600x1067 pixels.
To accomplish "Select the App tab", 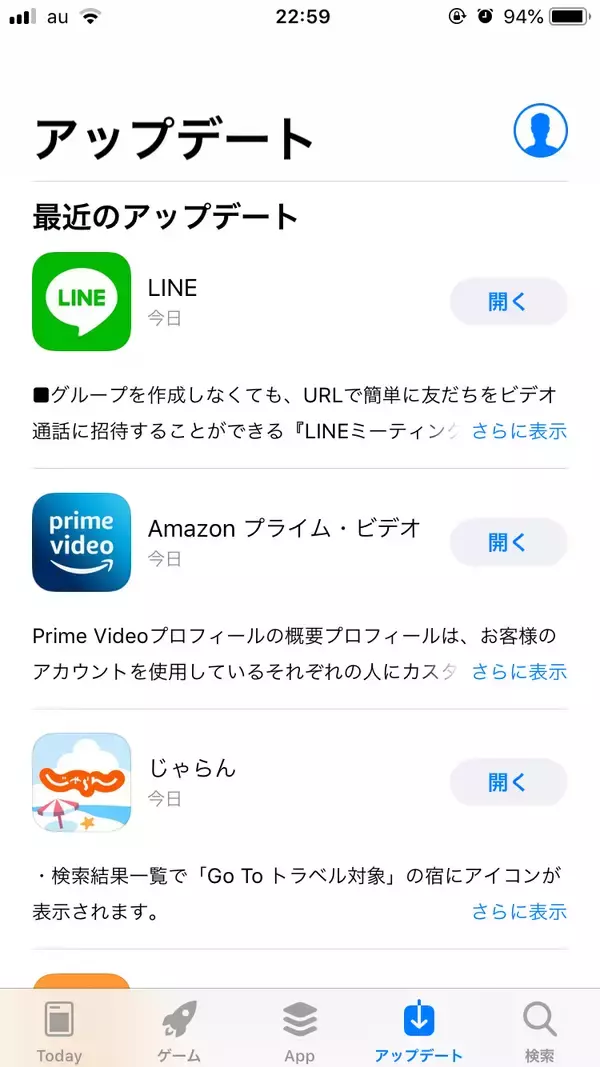I will pos(299,1030).
